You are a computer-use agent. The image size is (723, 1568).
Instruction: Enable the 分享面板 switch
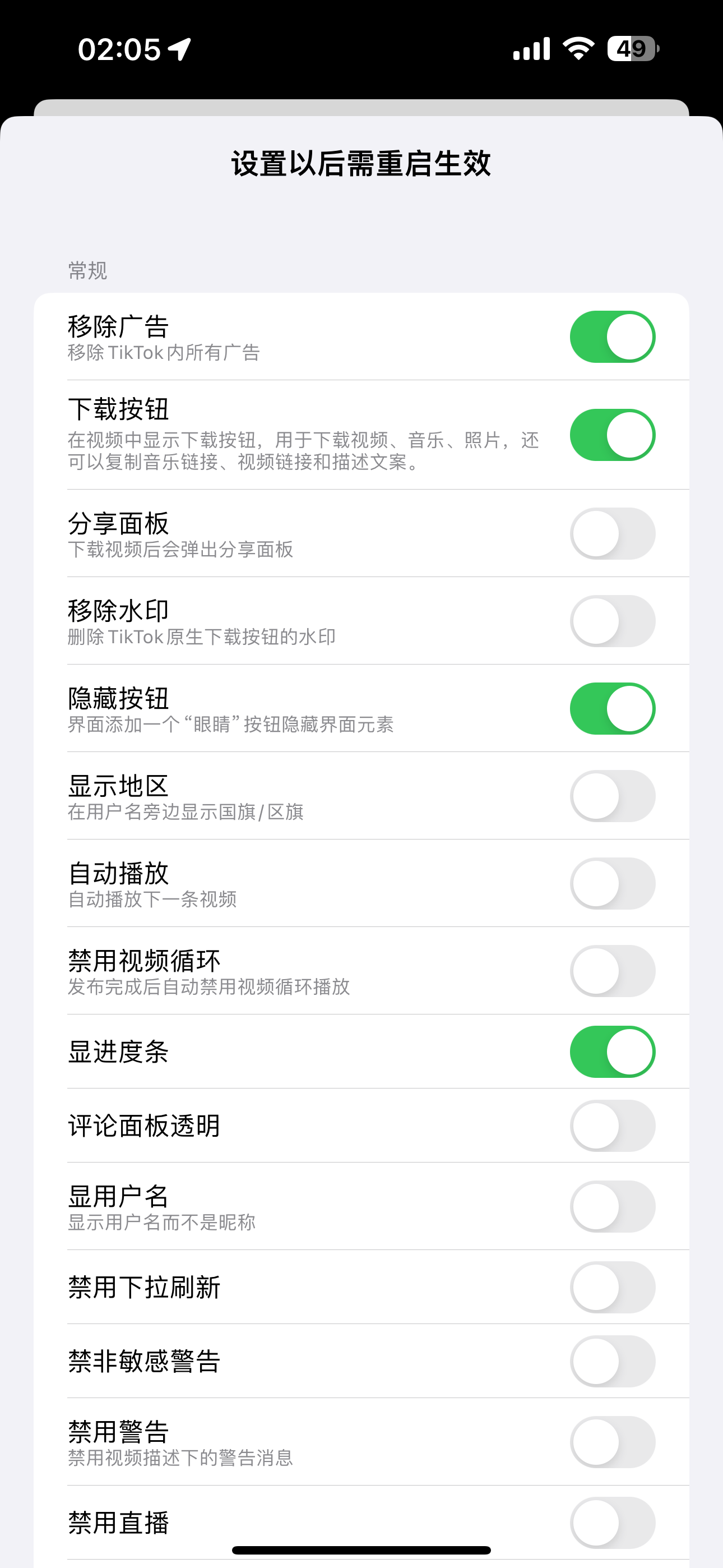[612, 534]
